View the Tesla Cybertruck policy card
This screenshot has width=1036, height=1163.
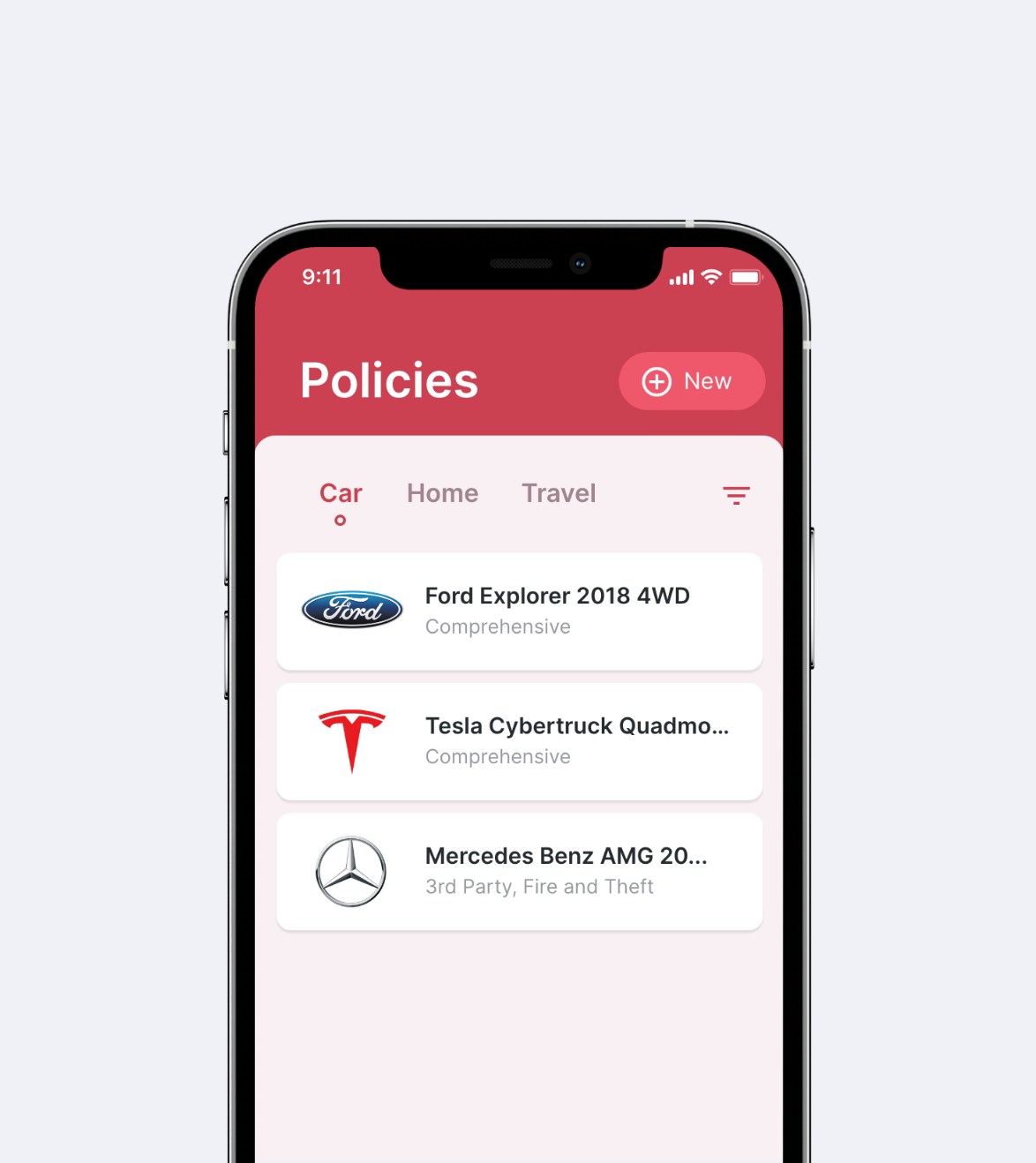click(519, 741)
